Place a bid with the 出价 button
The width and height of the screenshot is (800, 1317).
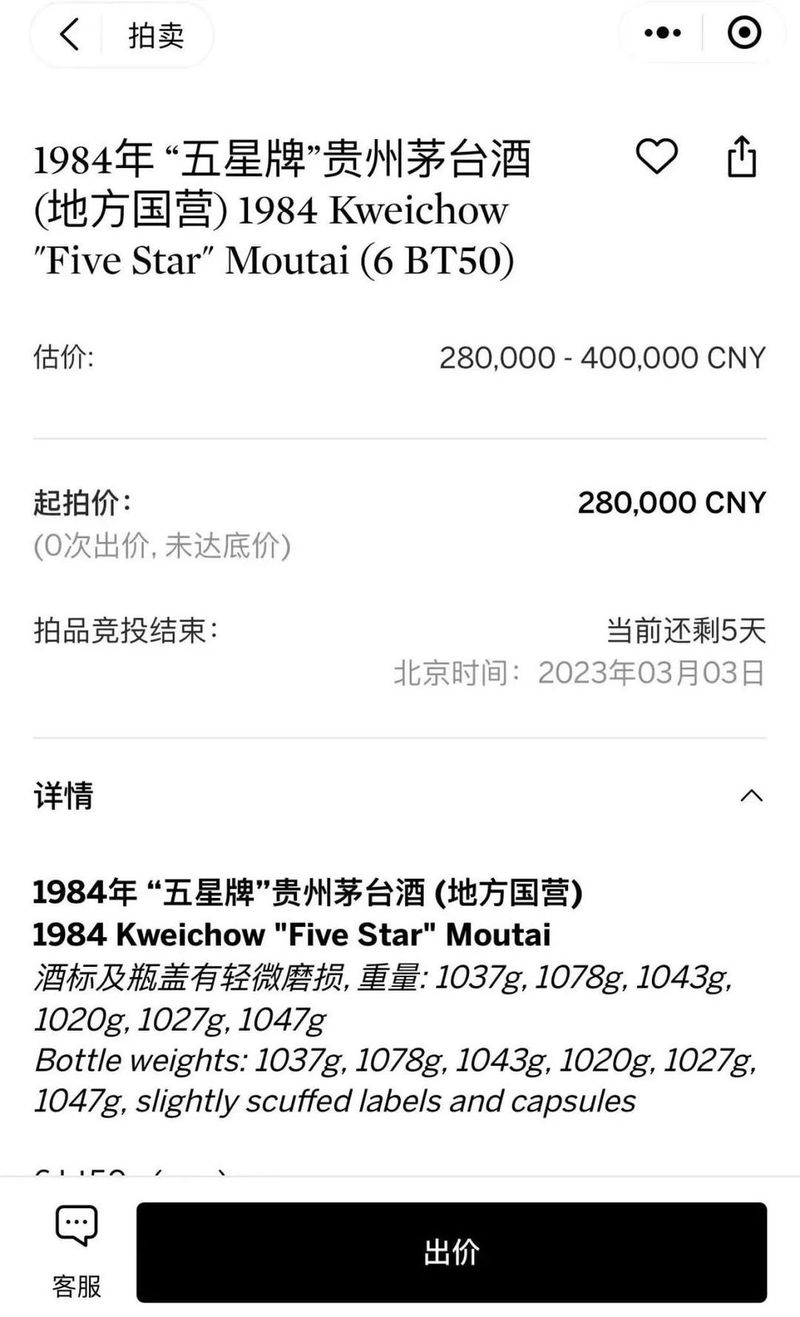pos(452,1252)
